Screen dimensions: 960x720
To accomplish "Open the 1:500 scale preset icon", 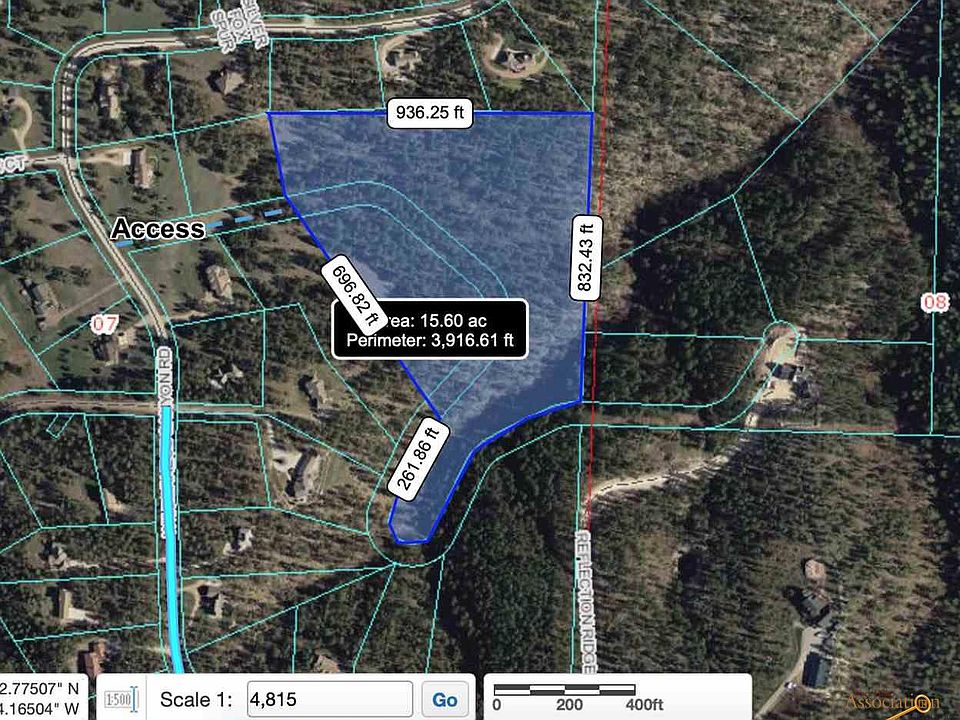I will (x=121, y=700).
